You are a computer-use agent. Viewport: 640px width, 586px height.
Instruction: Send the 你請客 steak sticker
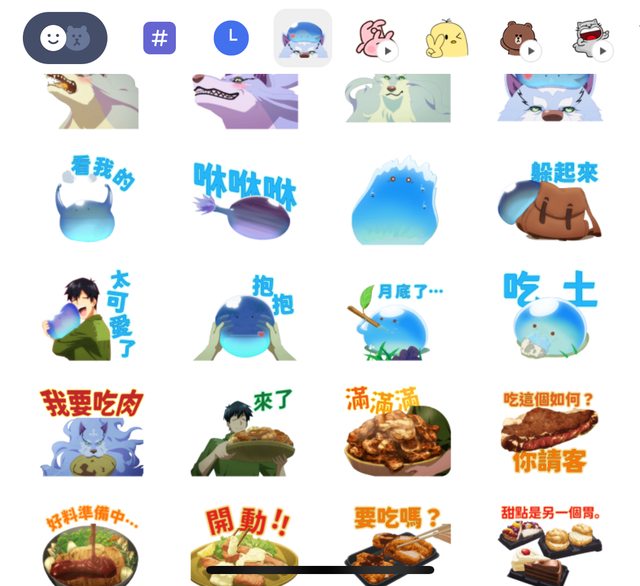(x=548, y=430)
